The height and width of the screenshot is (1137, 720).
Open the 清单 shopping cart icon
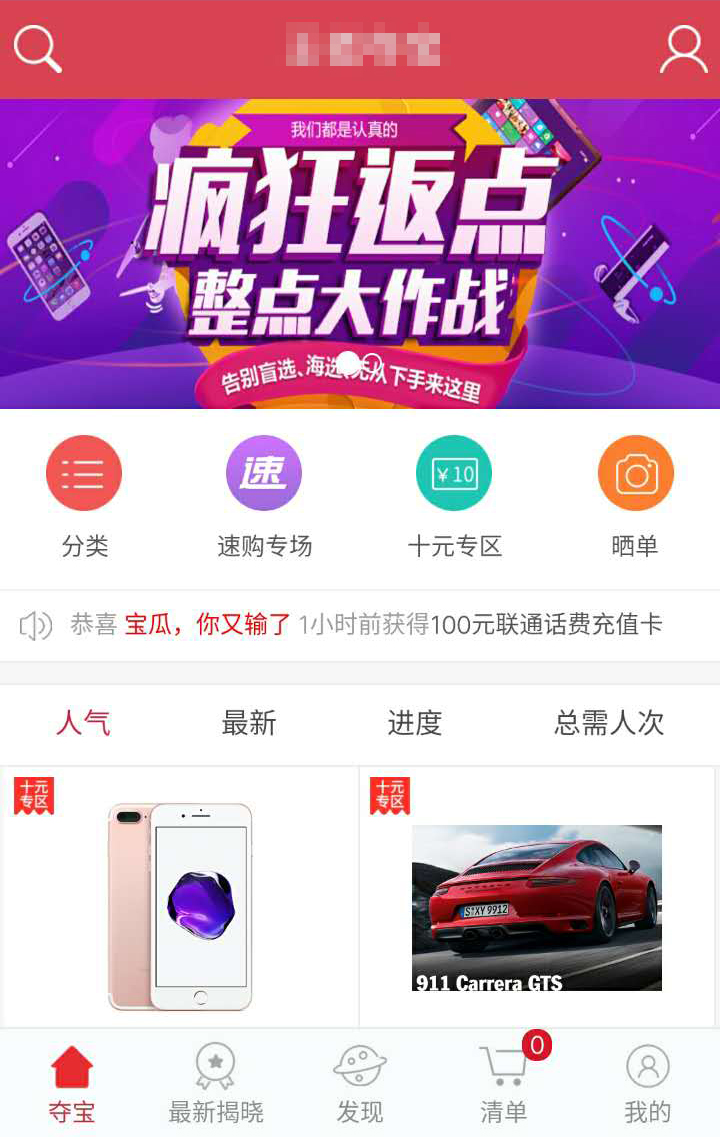[x=505, y=1068]
